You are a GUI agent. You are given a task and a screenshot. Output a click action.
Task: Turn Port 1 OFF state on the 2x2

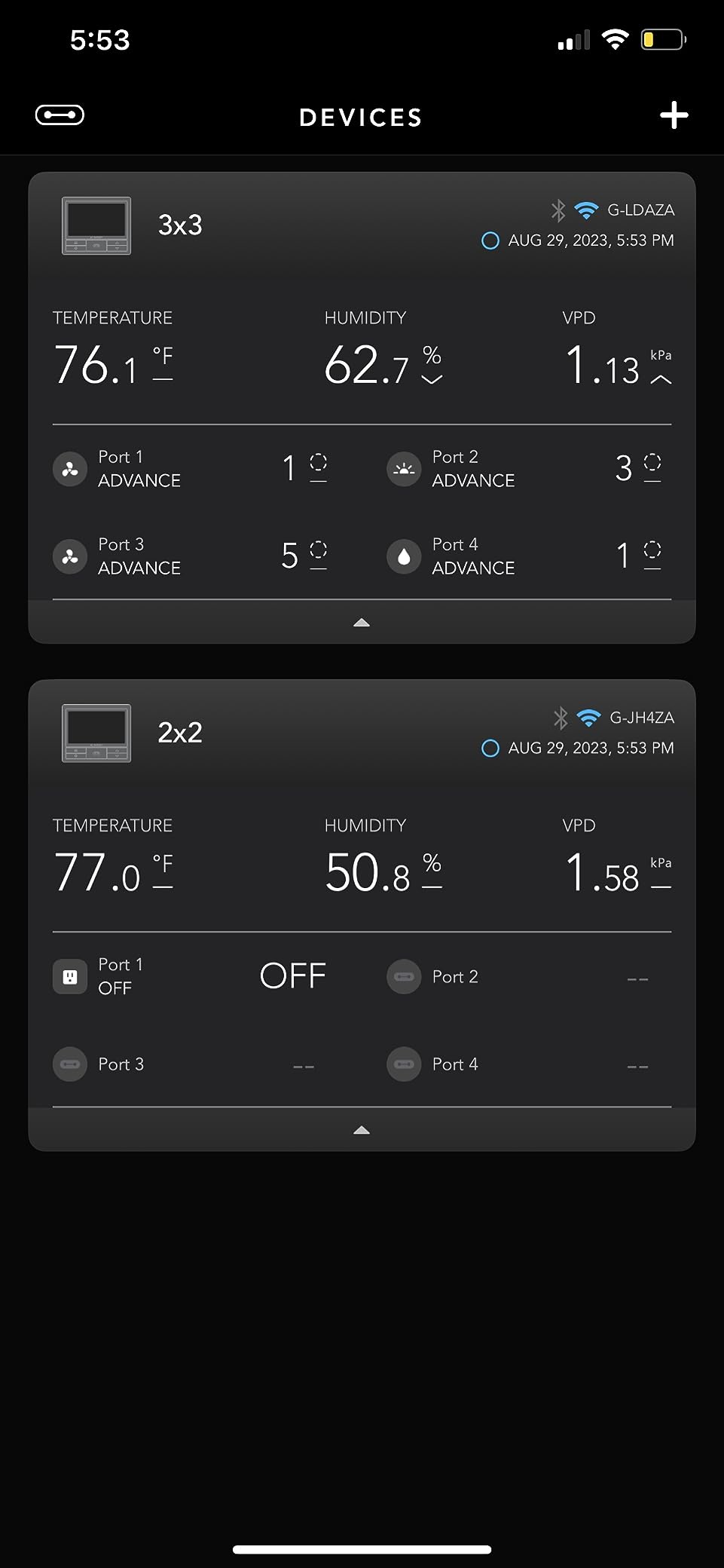tap(292, 975)
